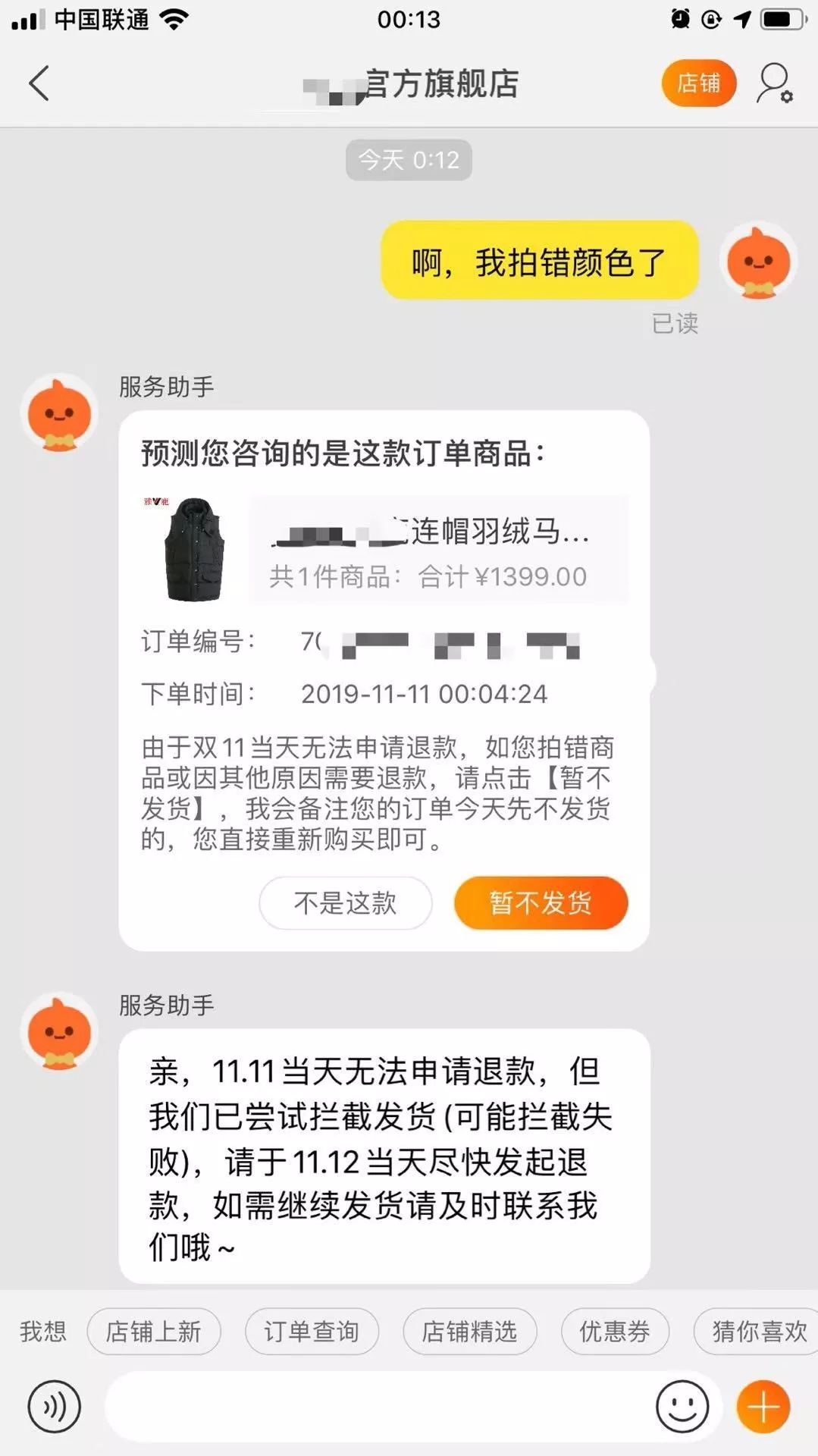Switch to voice input

click(54, 1407)
